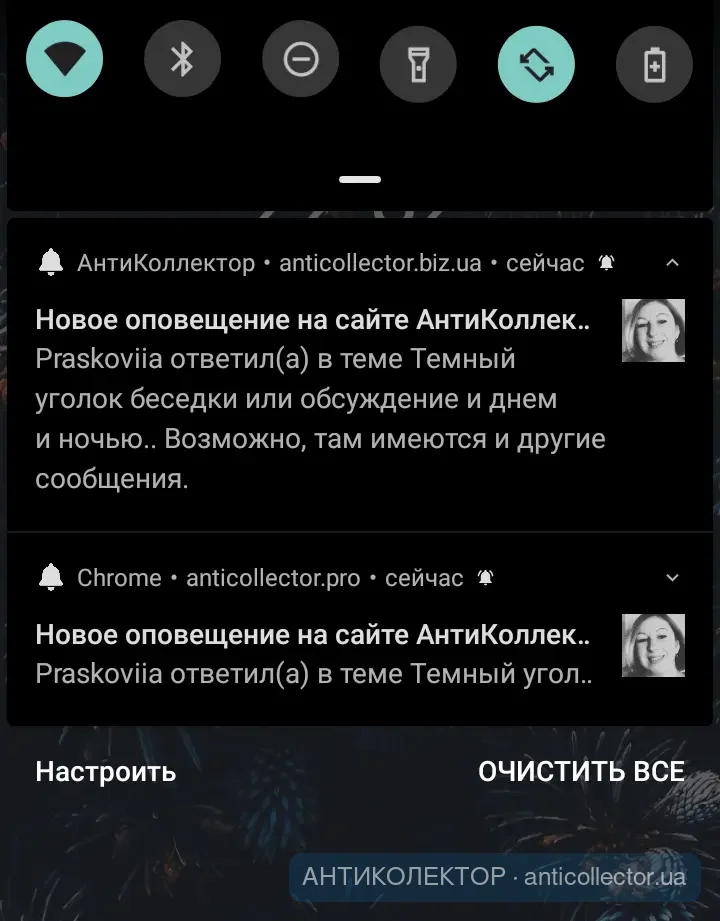Tap the Praskoviia avatar thumbnail

[x=653, y=330]
